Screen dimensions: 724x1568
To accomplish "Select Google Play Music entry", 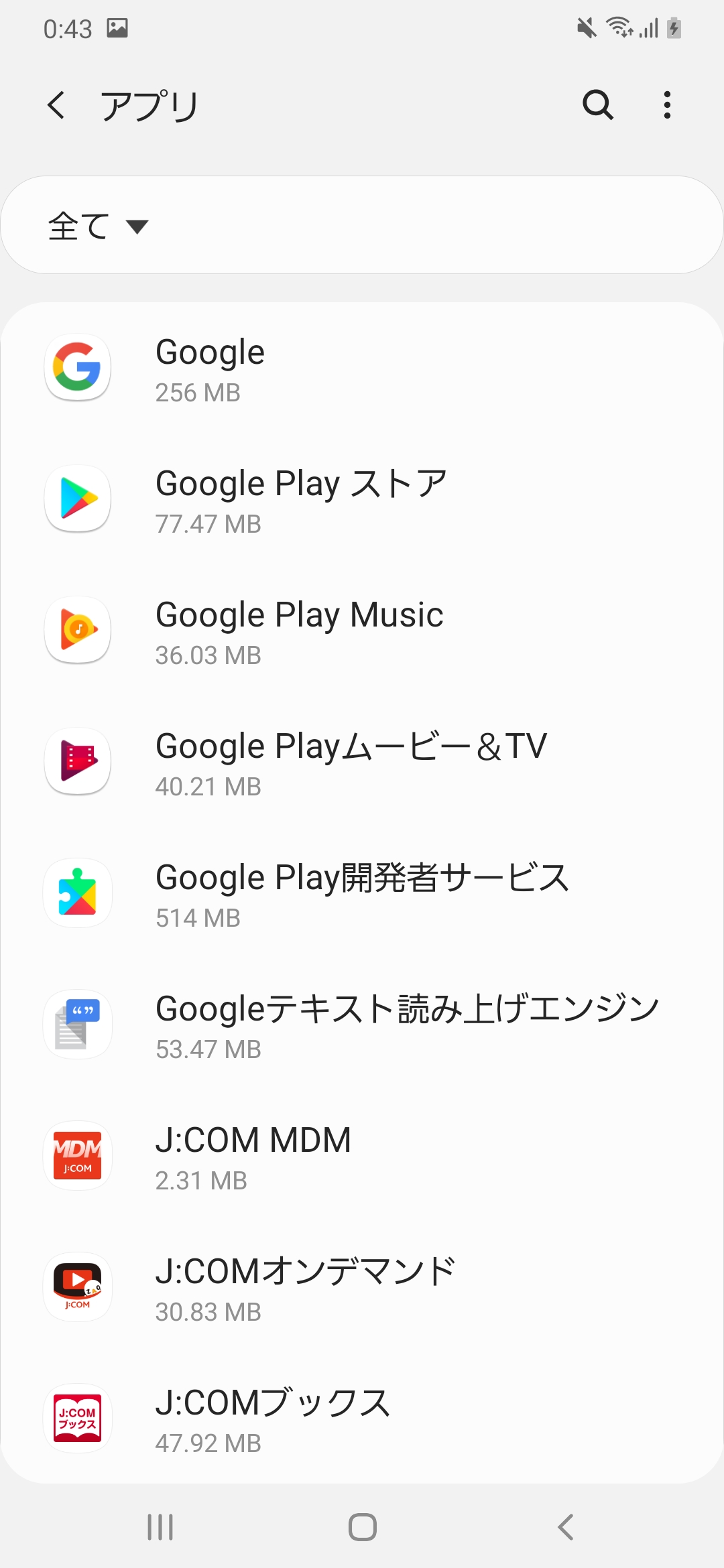I will [362, 631].
